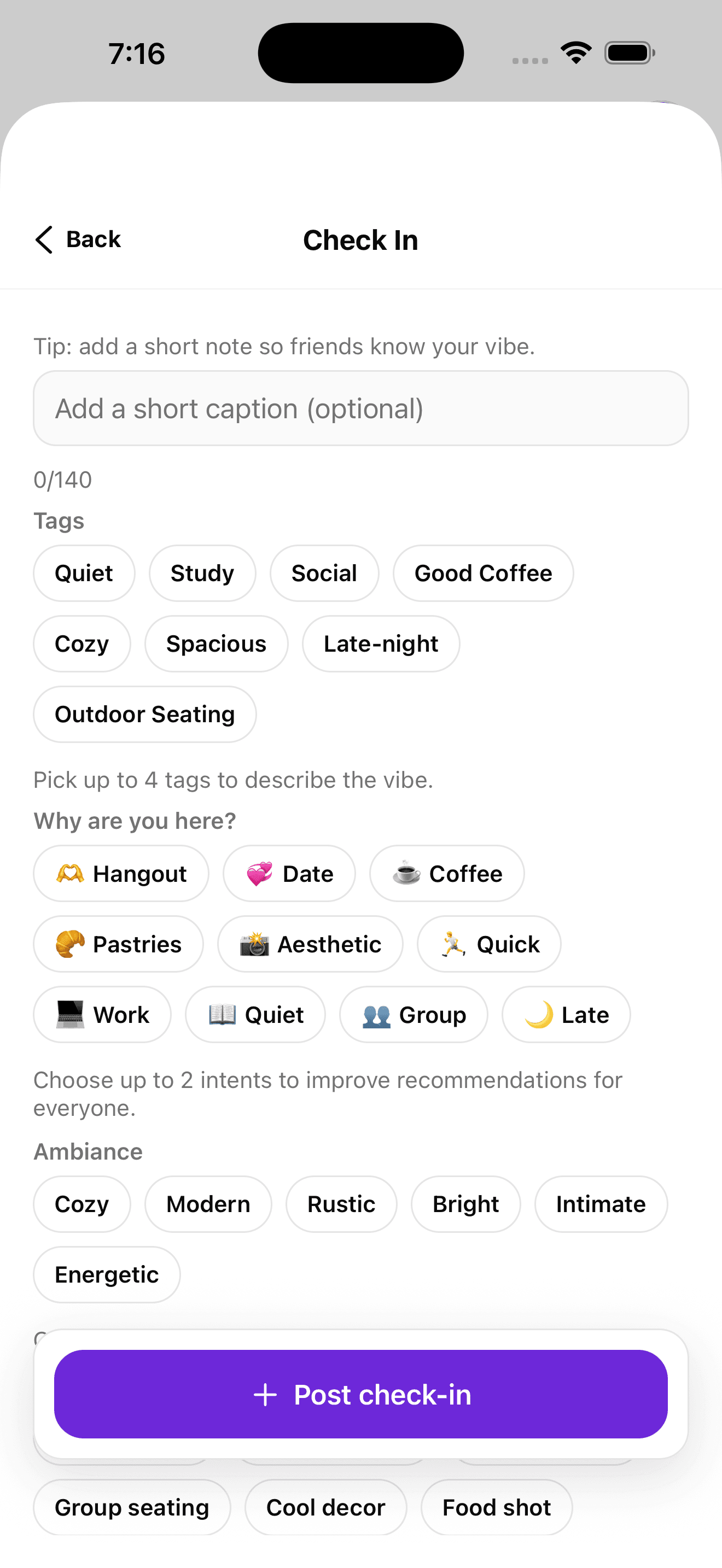Select the Cozy ambiance chip
This screenshot has width=722, height=1568.
click(81, 1203)
